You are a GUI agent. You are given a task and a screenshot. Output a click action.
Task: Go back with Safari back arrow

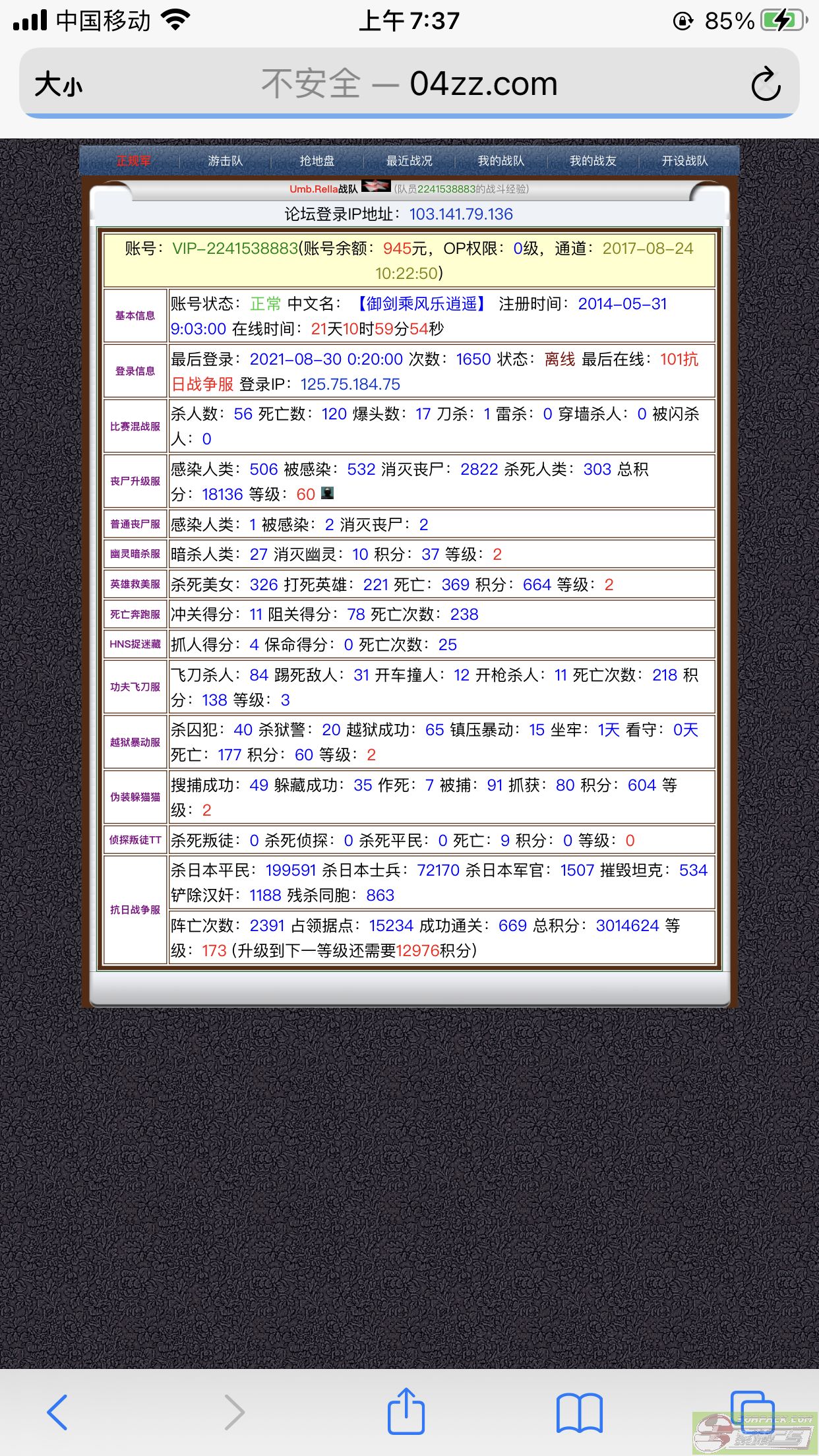pyautogui.click(x=57, y=1412)
